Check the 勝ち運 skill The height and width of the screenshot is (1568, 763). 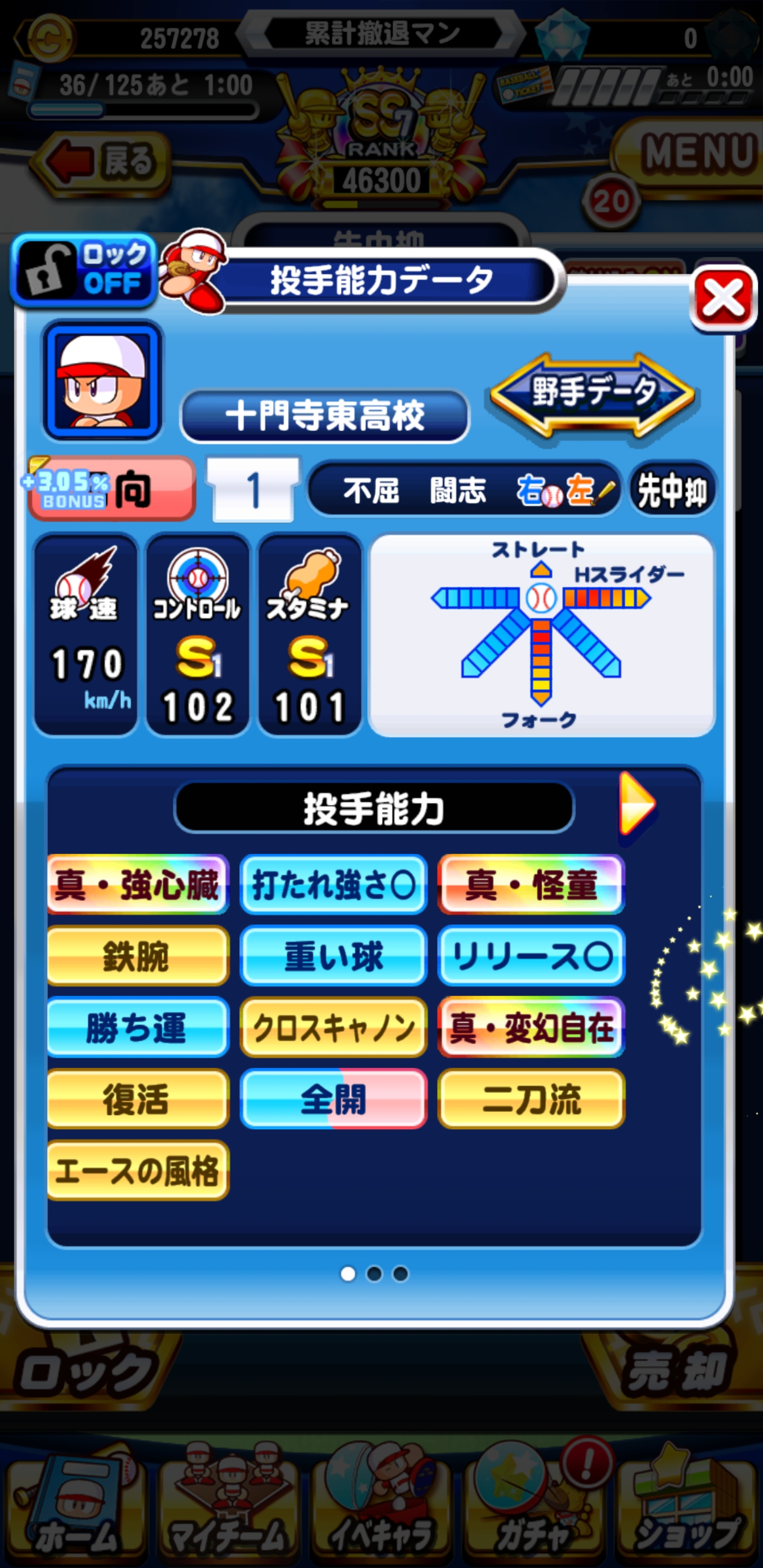click(x=138, y=1027)
